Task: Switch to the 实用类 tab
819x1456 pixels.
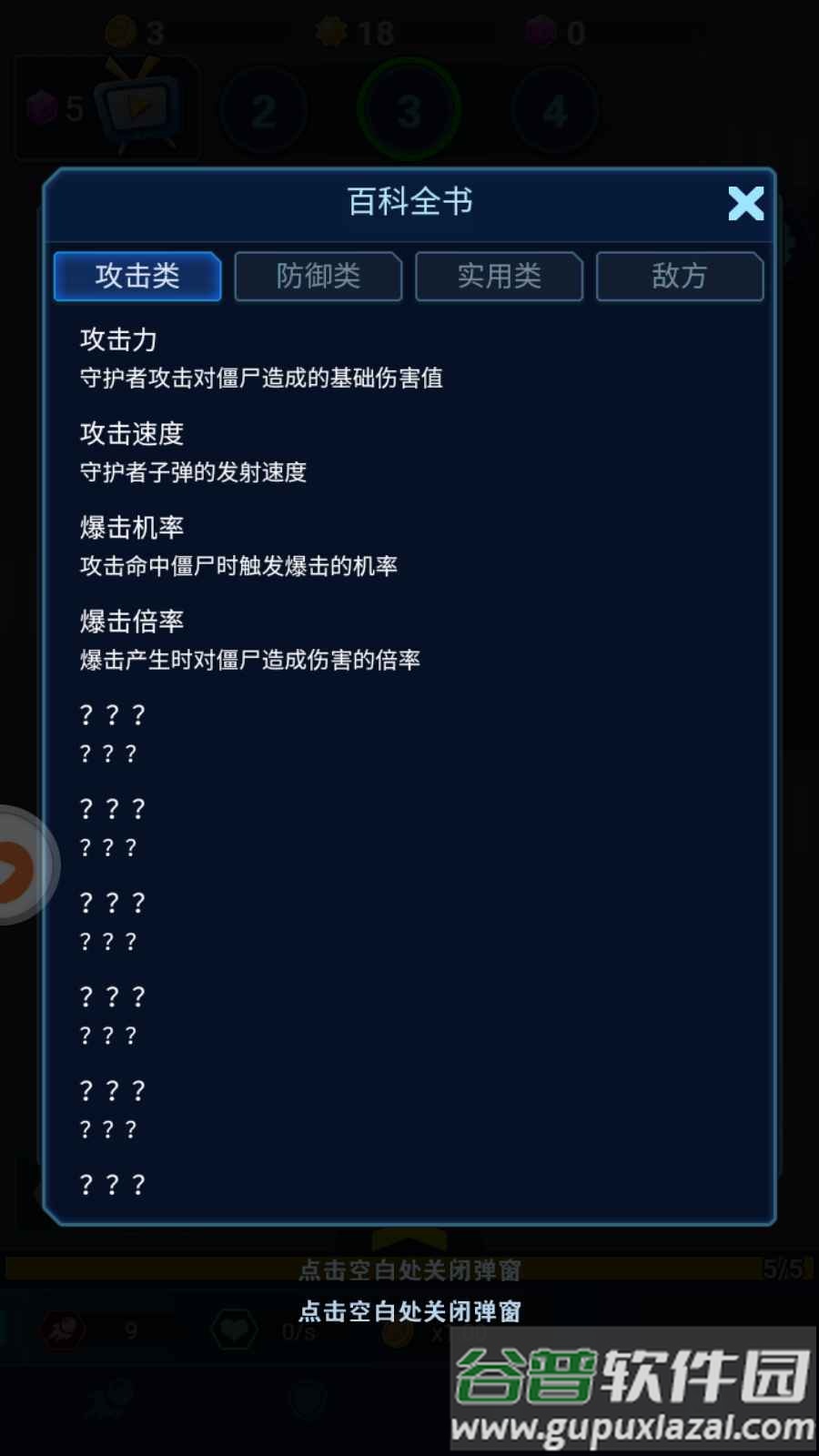Action: [499, 277]
